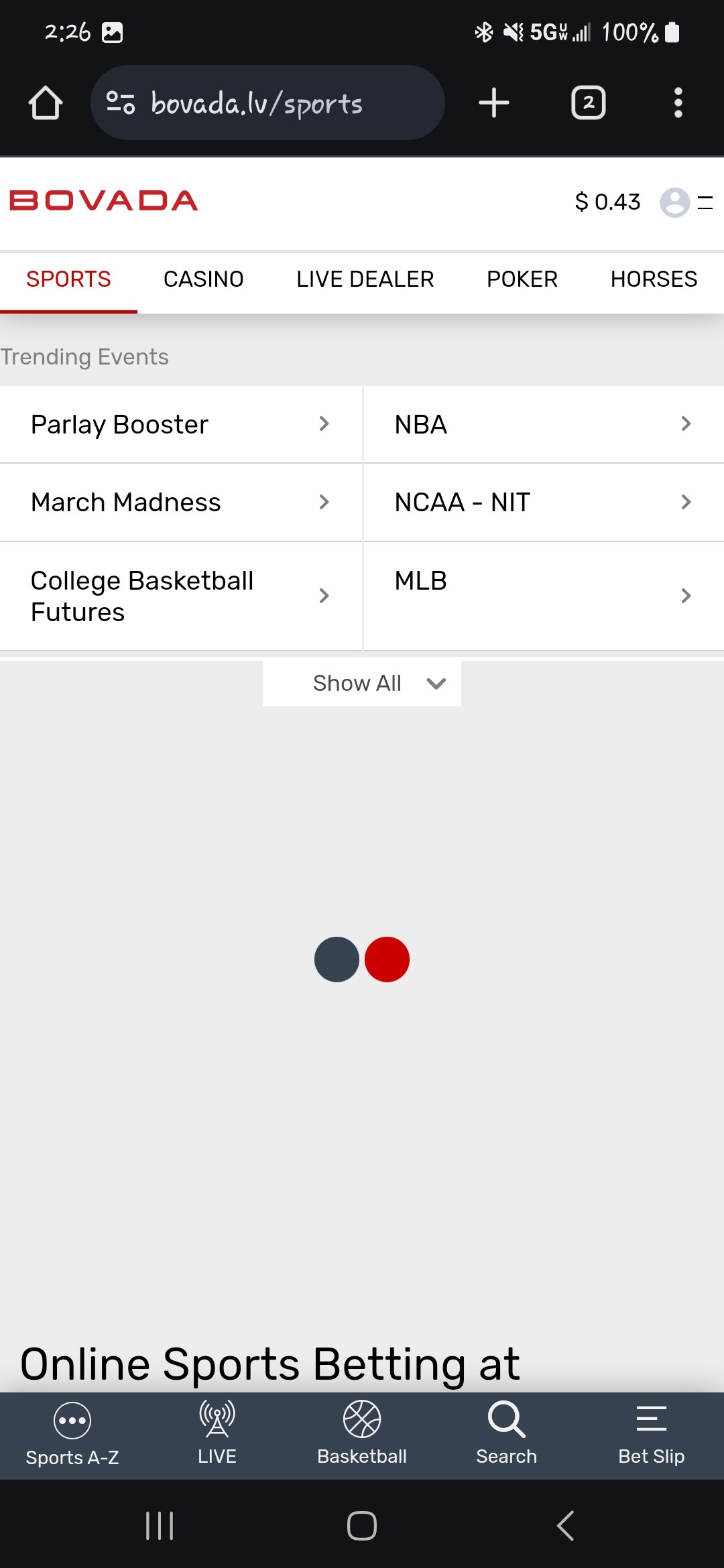724x1568 pixels.
Task: Open the account profile menu
Action: point(675,202)
